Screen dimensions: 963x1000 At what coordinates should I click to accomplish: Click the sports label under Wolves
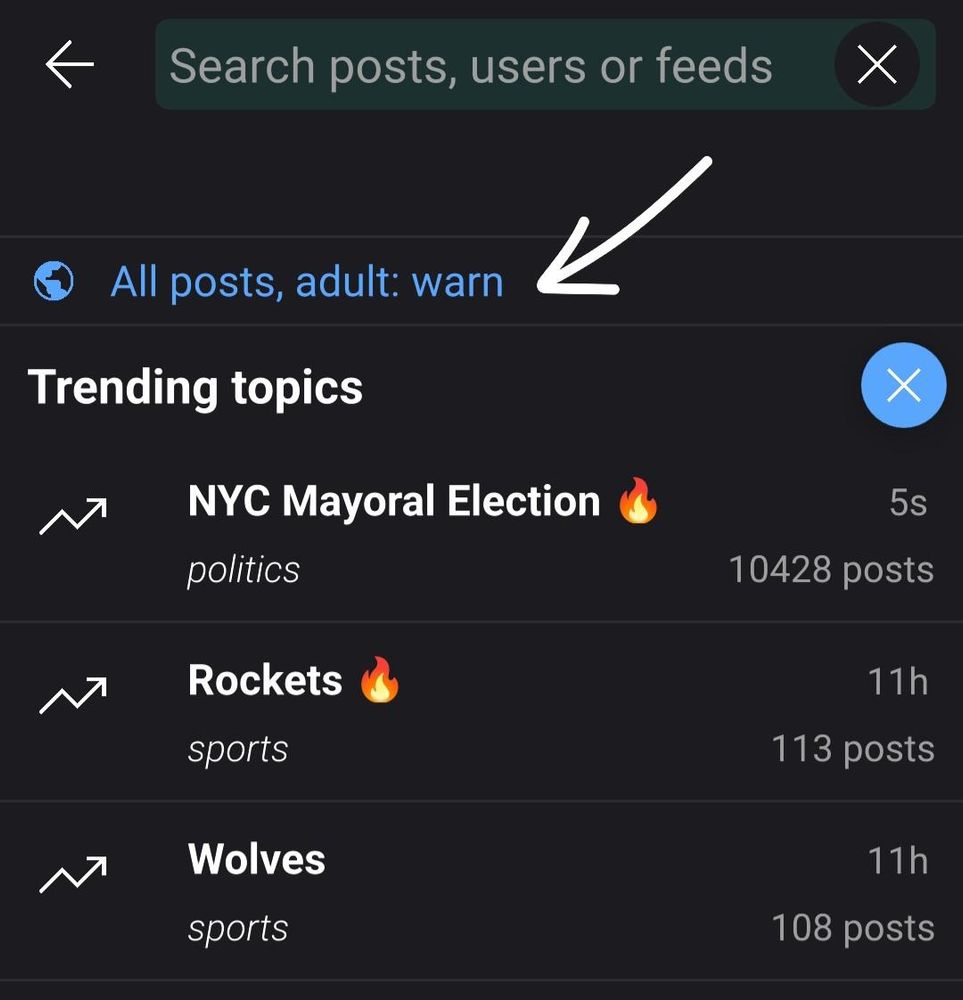click(237, 927)
